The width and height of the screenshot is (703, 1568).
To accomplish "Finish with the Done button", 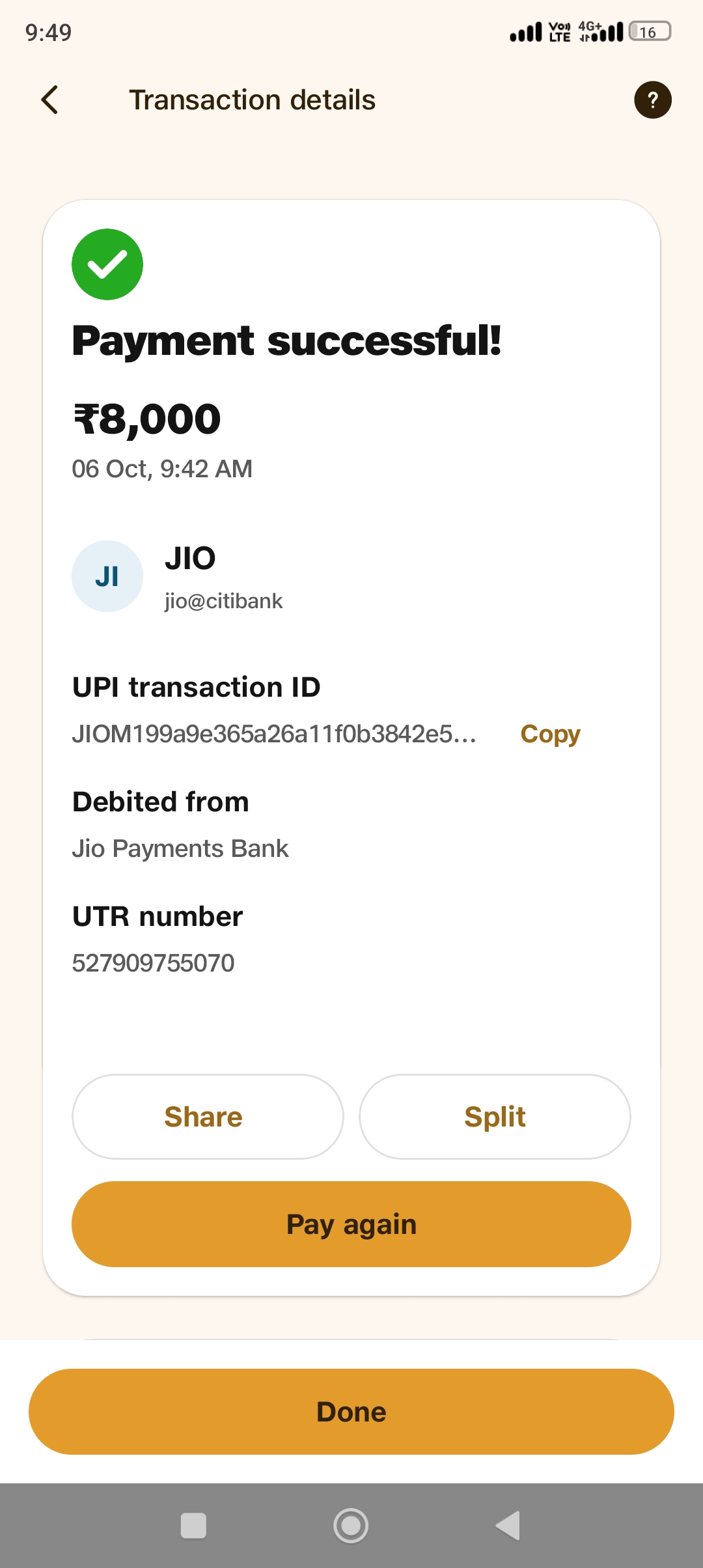I will [x=351, y=1412].
